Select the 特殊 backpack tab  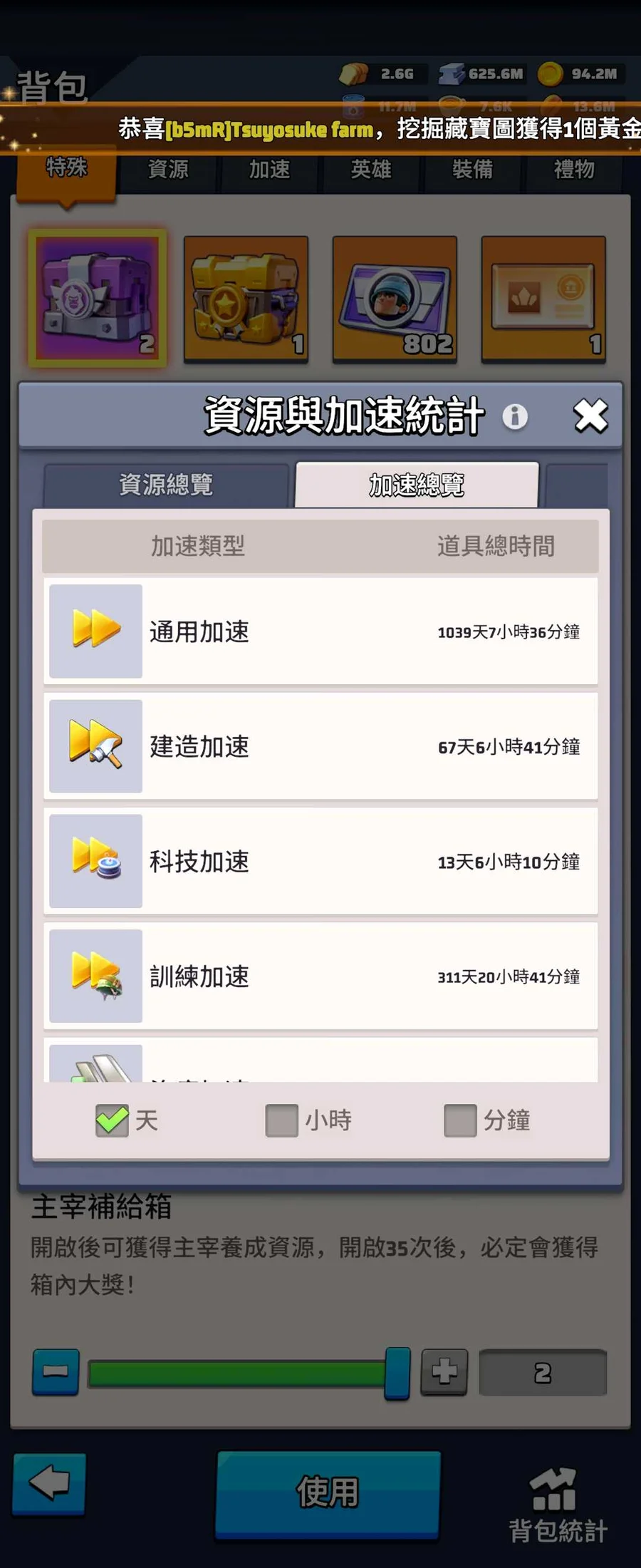pos(66,168)
